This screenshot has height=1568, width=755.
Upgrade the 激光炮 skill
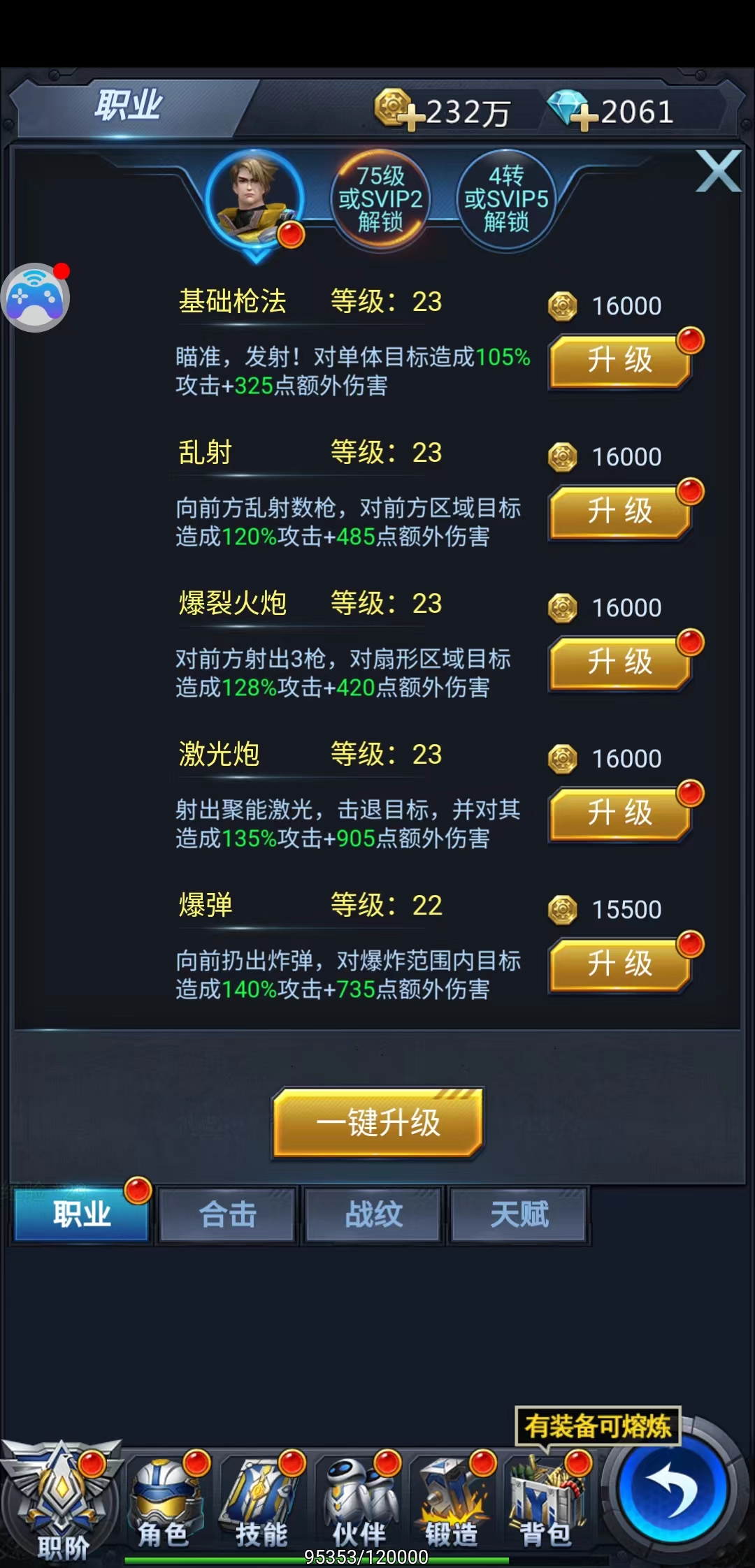coord(620,814)
